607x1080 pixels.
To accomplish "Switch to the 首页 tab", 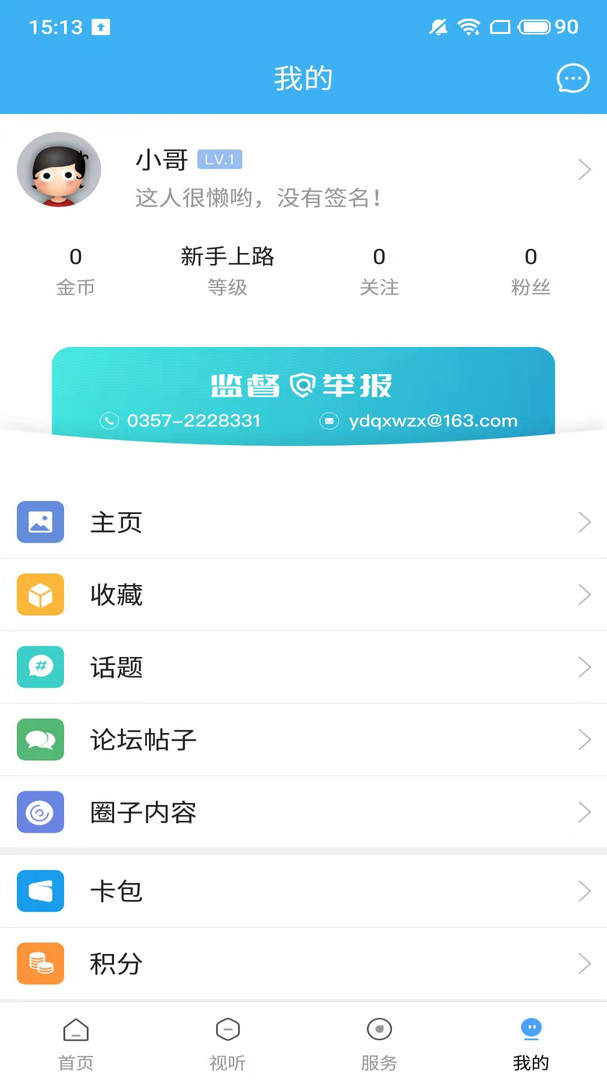I will (76, 1043).
